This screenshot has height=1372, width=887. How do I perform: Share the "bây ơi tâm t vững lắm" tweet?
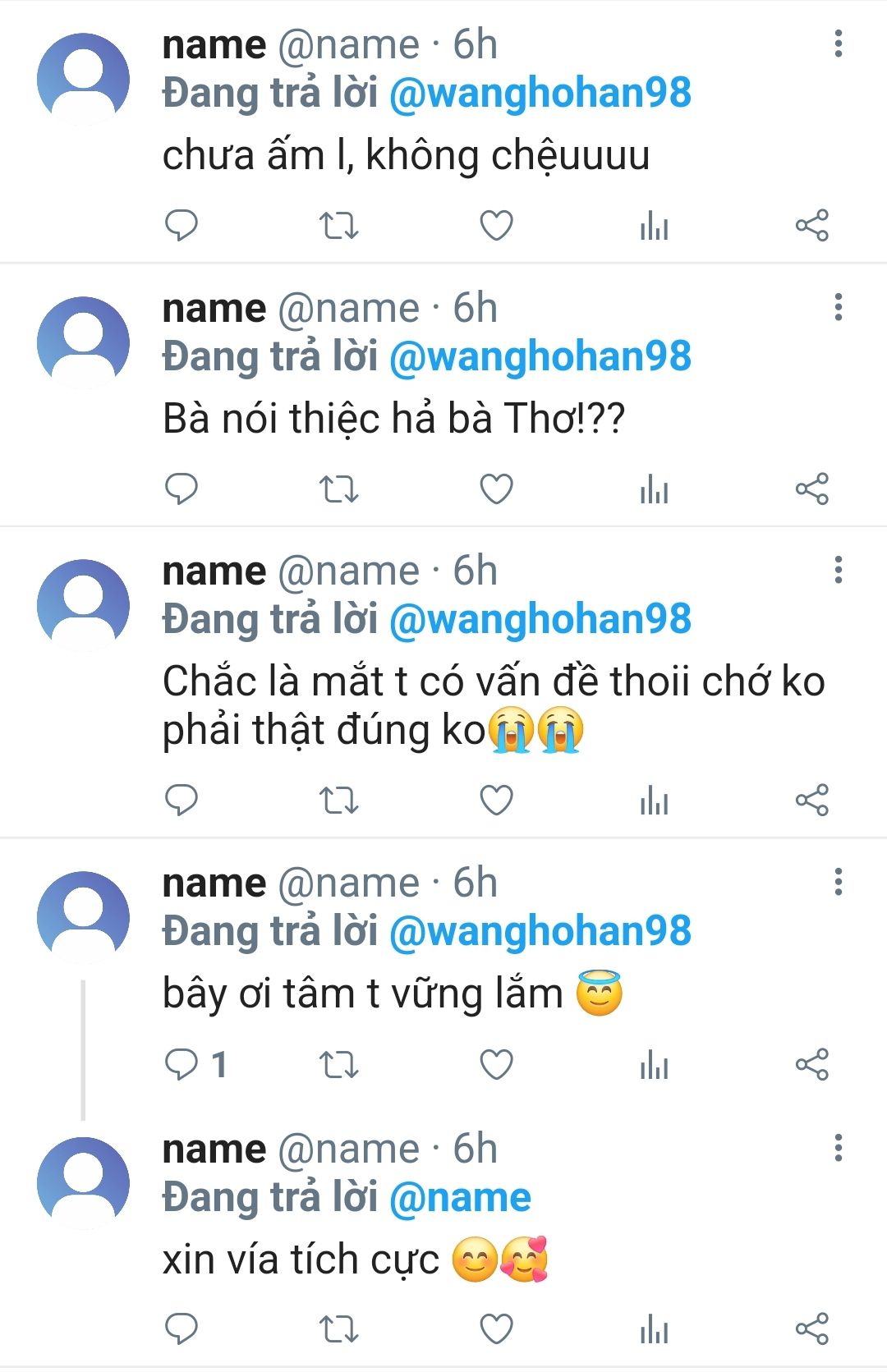point(811,1065)
